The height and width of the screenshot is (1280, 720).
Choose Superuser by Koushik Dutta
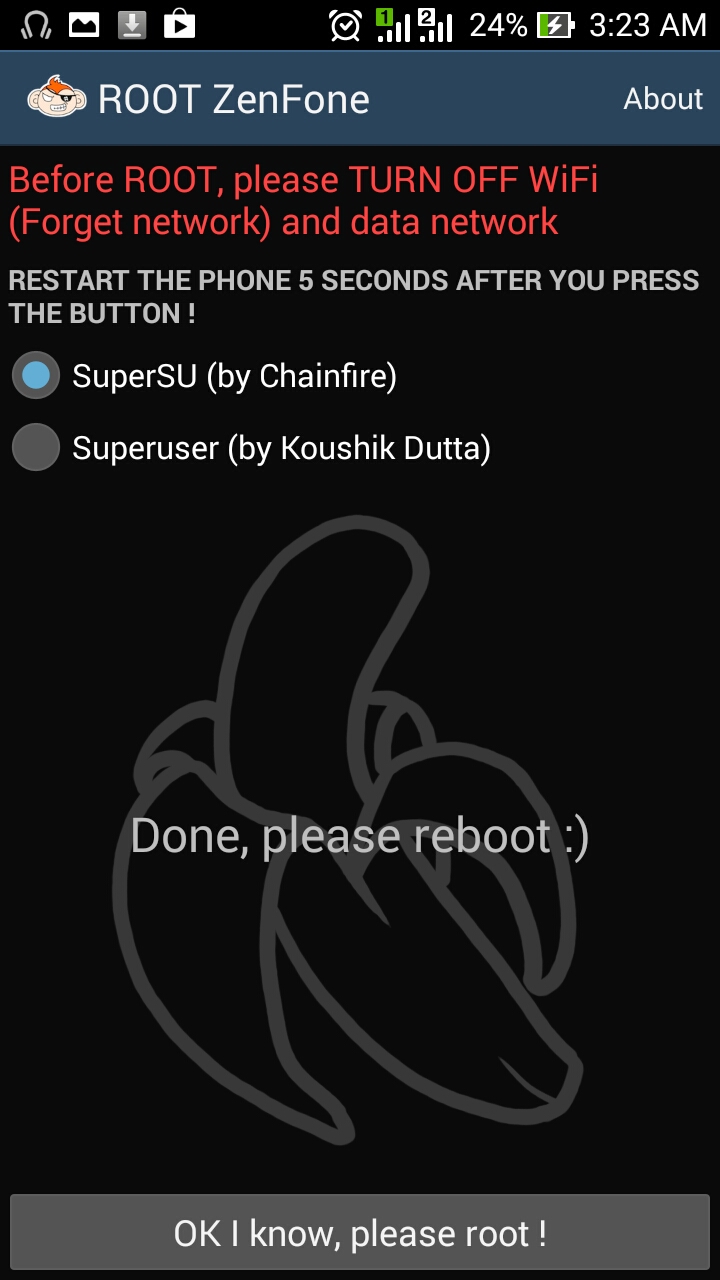(251, 448)
